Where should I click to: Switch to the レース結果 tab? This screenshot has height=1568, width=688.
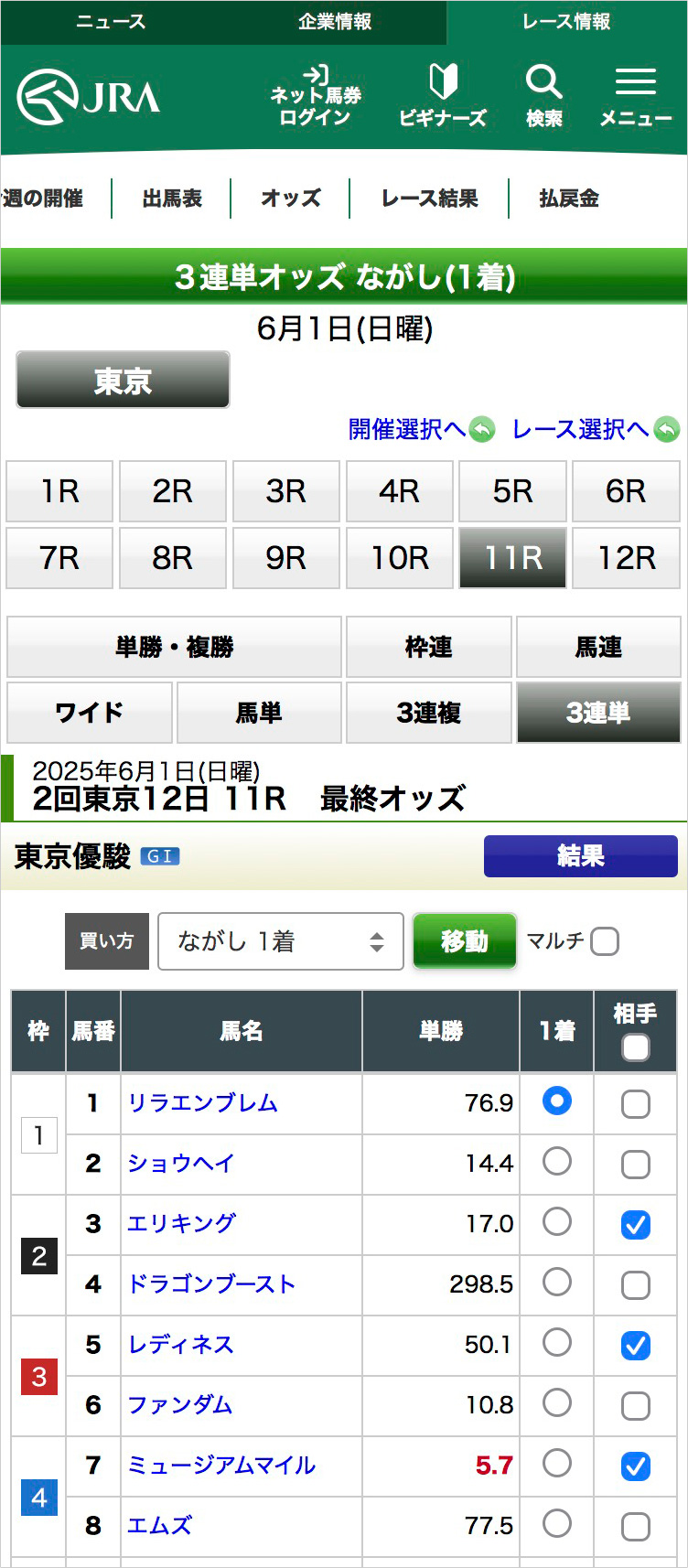click(429, 199)
